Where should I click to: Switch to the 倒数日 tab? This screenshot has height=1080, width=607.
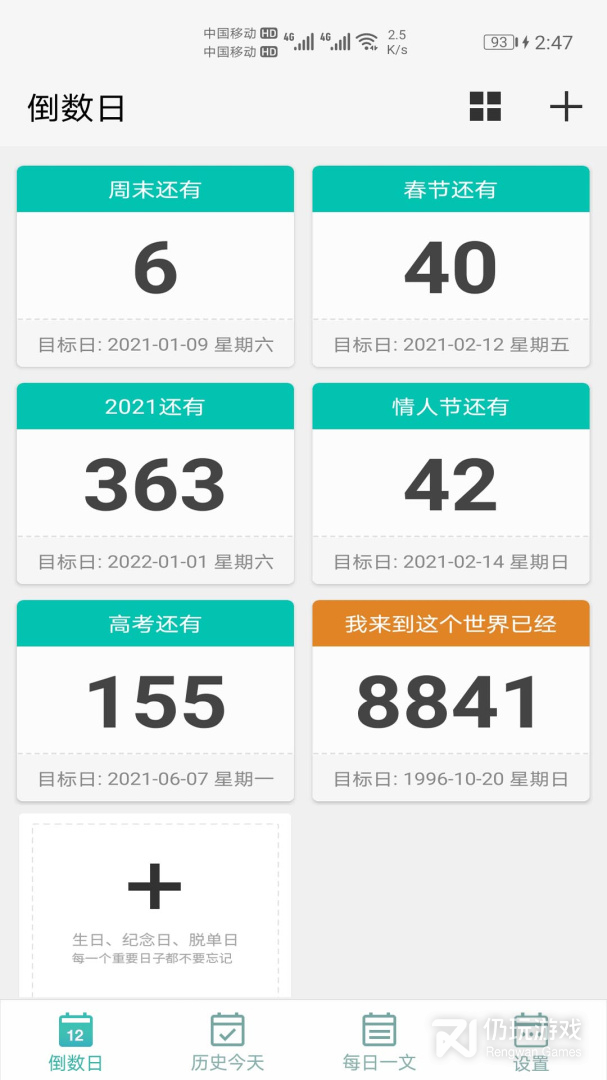click(76, 1042)
